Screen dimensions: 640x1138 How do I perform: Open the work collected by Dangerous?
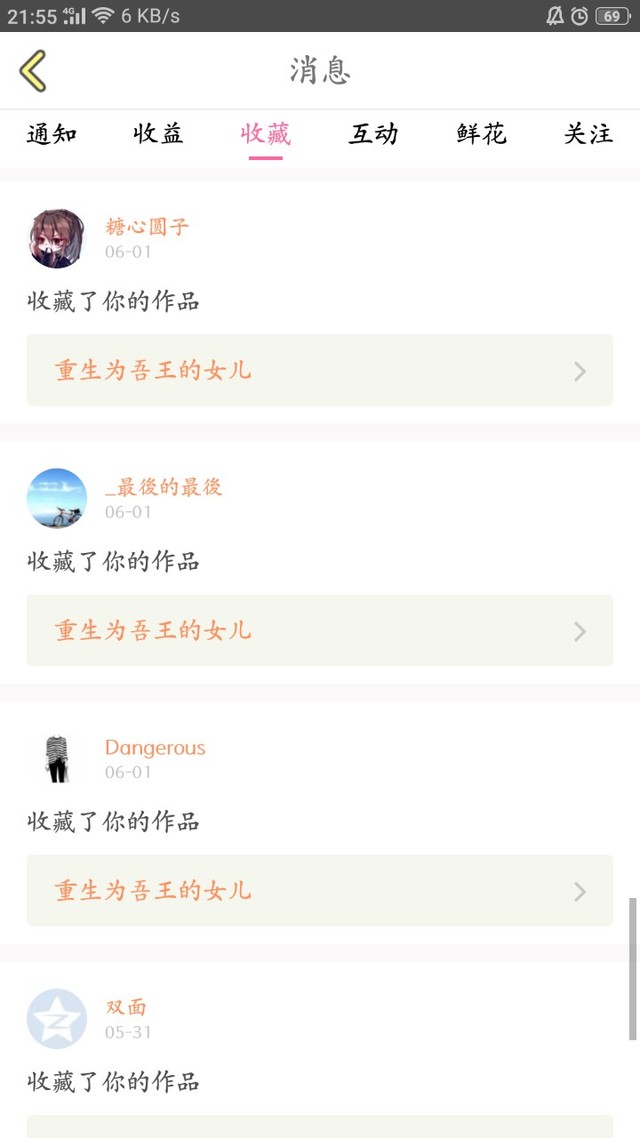pos(319,891)
